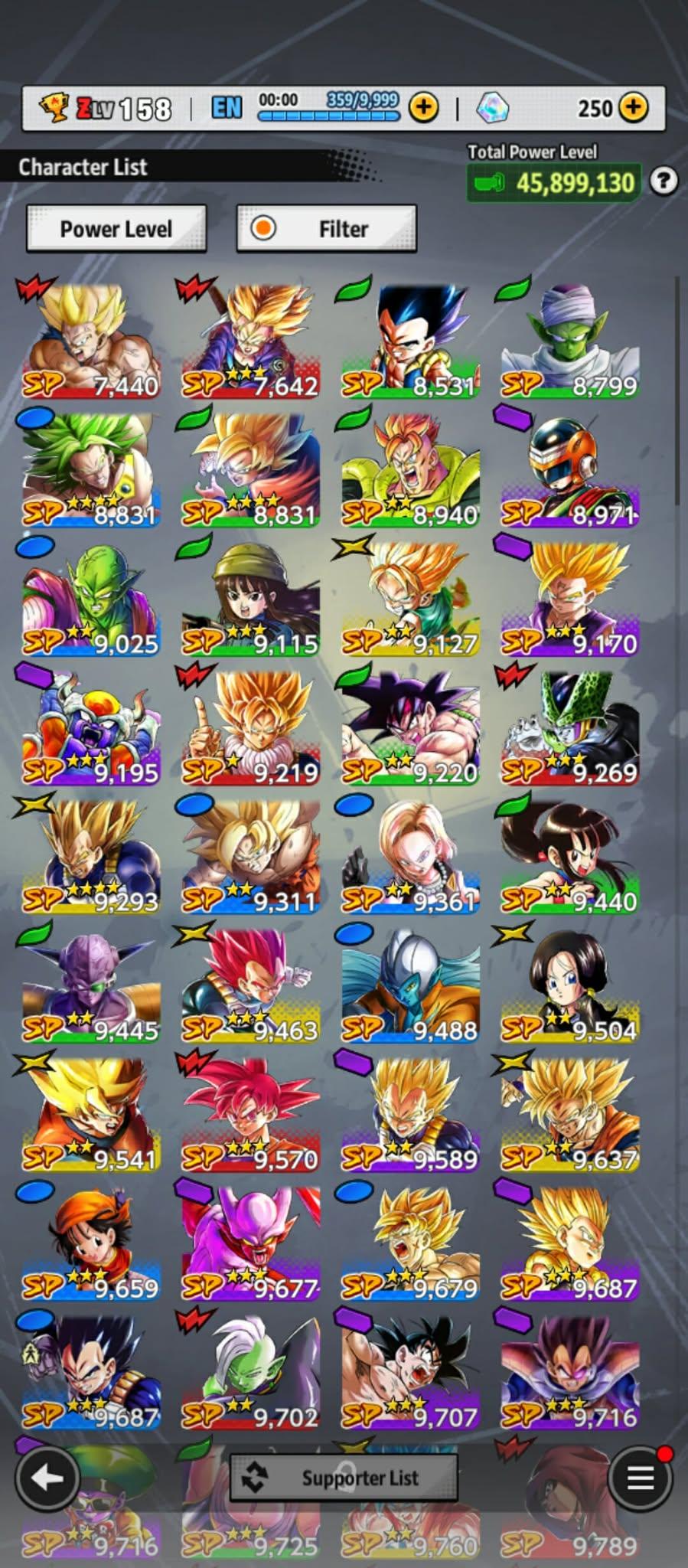
Task: Open Total Power Level help icon
Action: click(664, 181)
